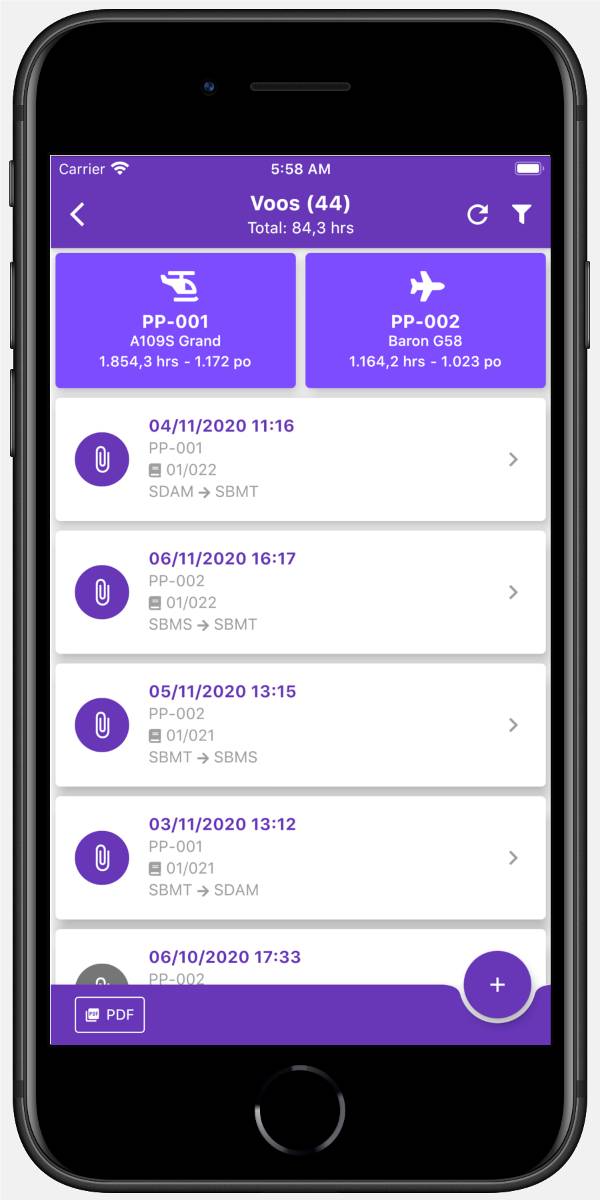Open the filter options
The image size is (600, 1200).
[x=521, y=214]
